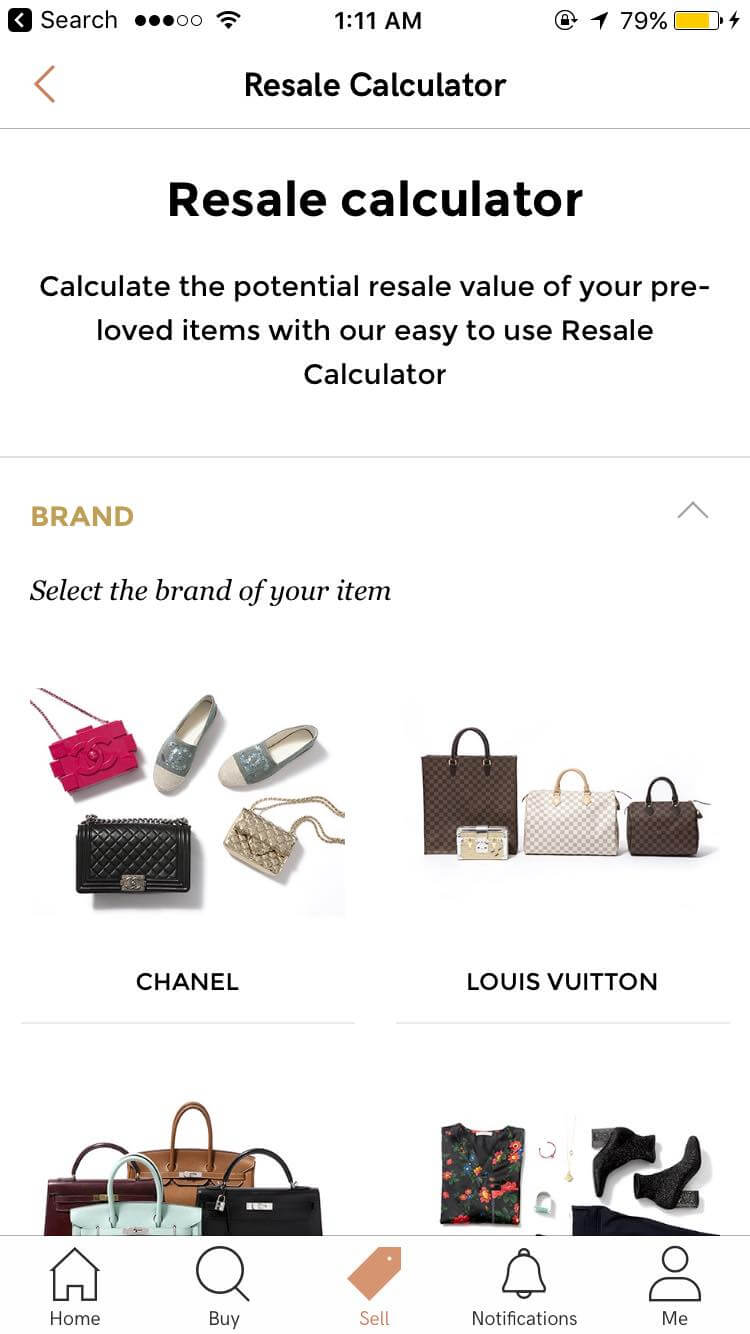Collapse the Brand section
750x1334 pixels.
692,511
